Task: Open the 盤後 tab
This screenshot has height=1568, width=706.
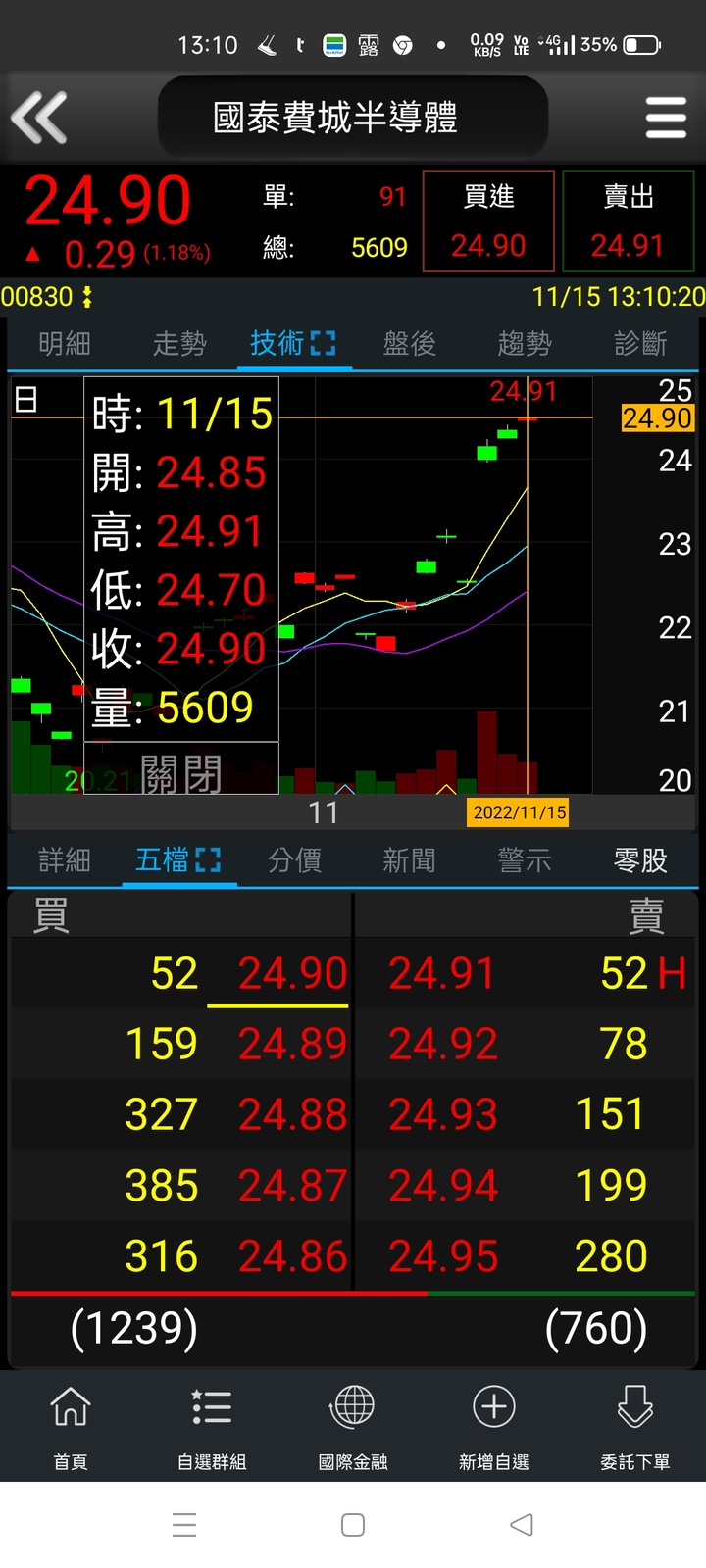Action: click(x=409, y=344)
